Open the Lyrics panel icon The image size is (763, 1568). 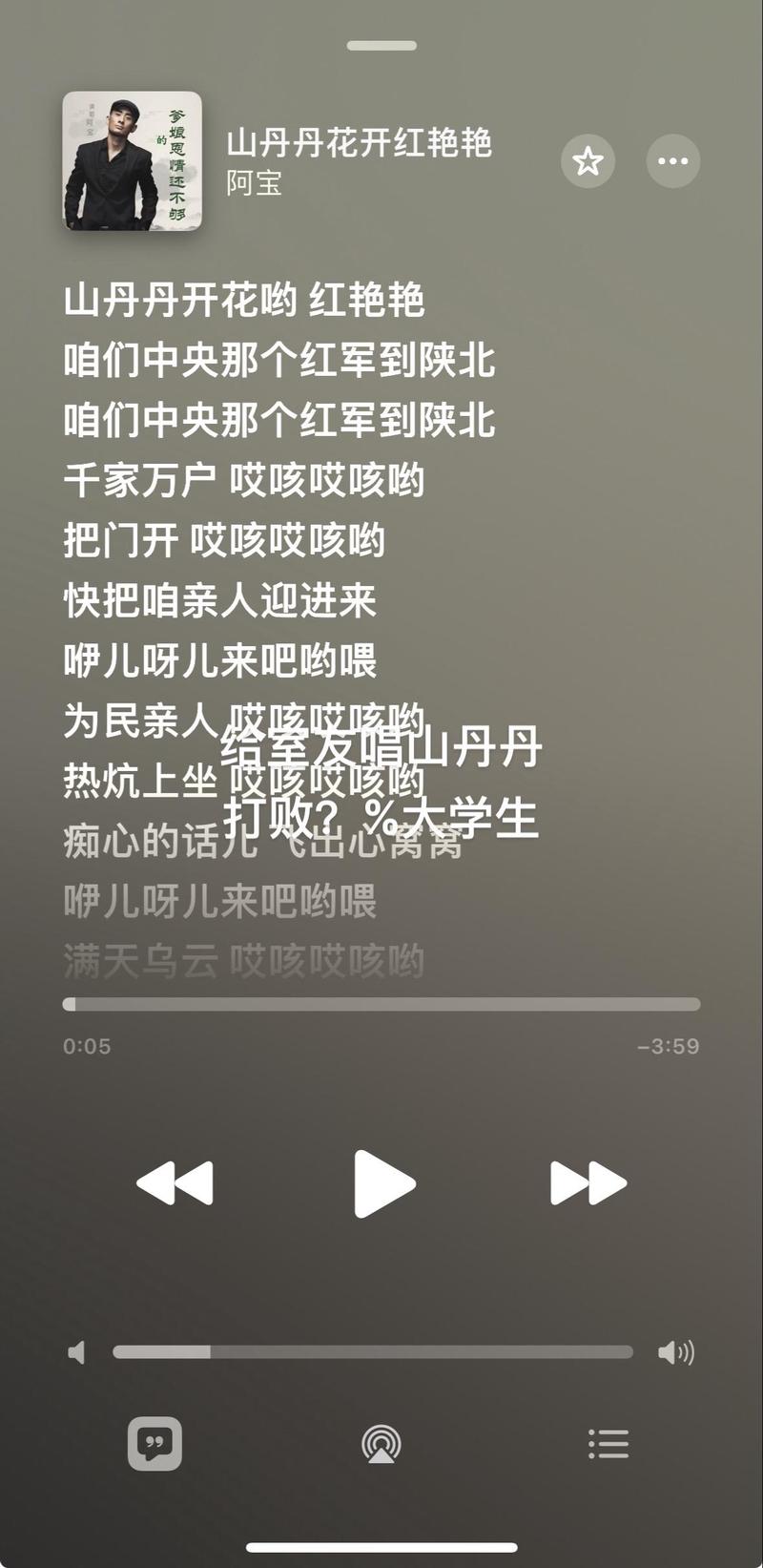(x=155, y=1444)
